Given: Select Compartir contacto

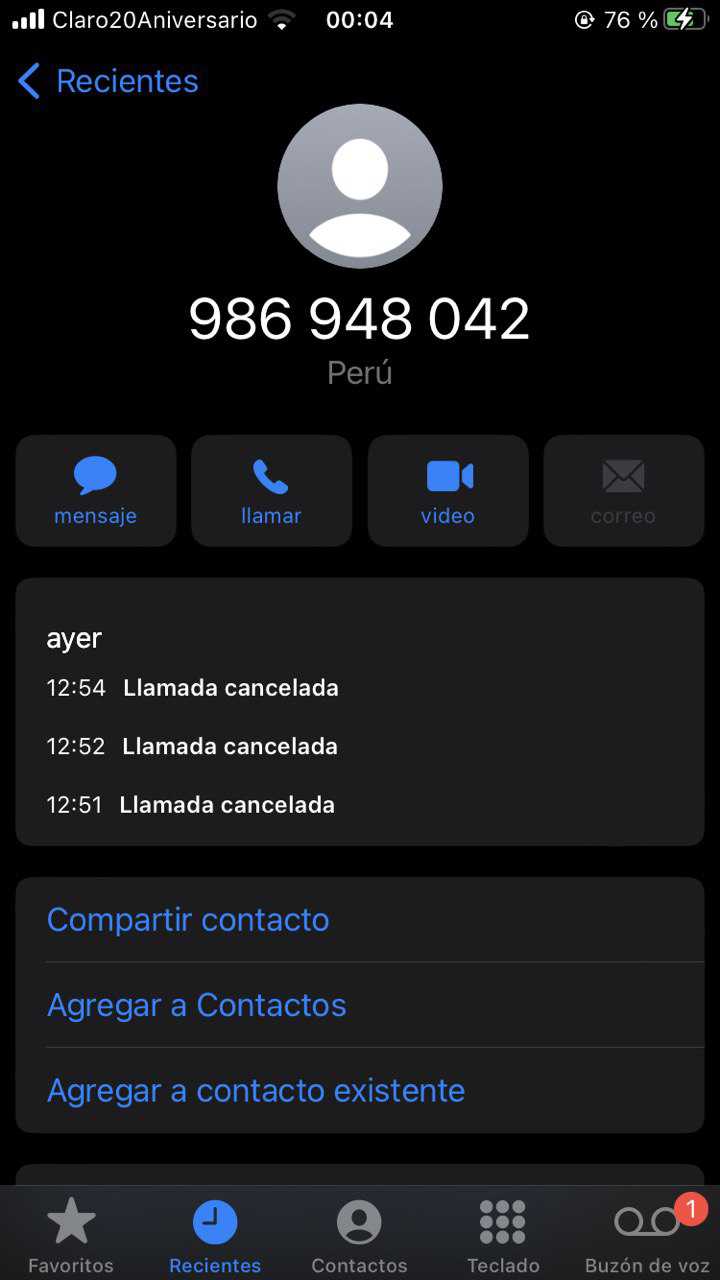Looking at the screenshot, I should [x=188, y=920].
